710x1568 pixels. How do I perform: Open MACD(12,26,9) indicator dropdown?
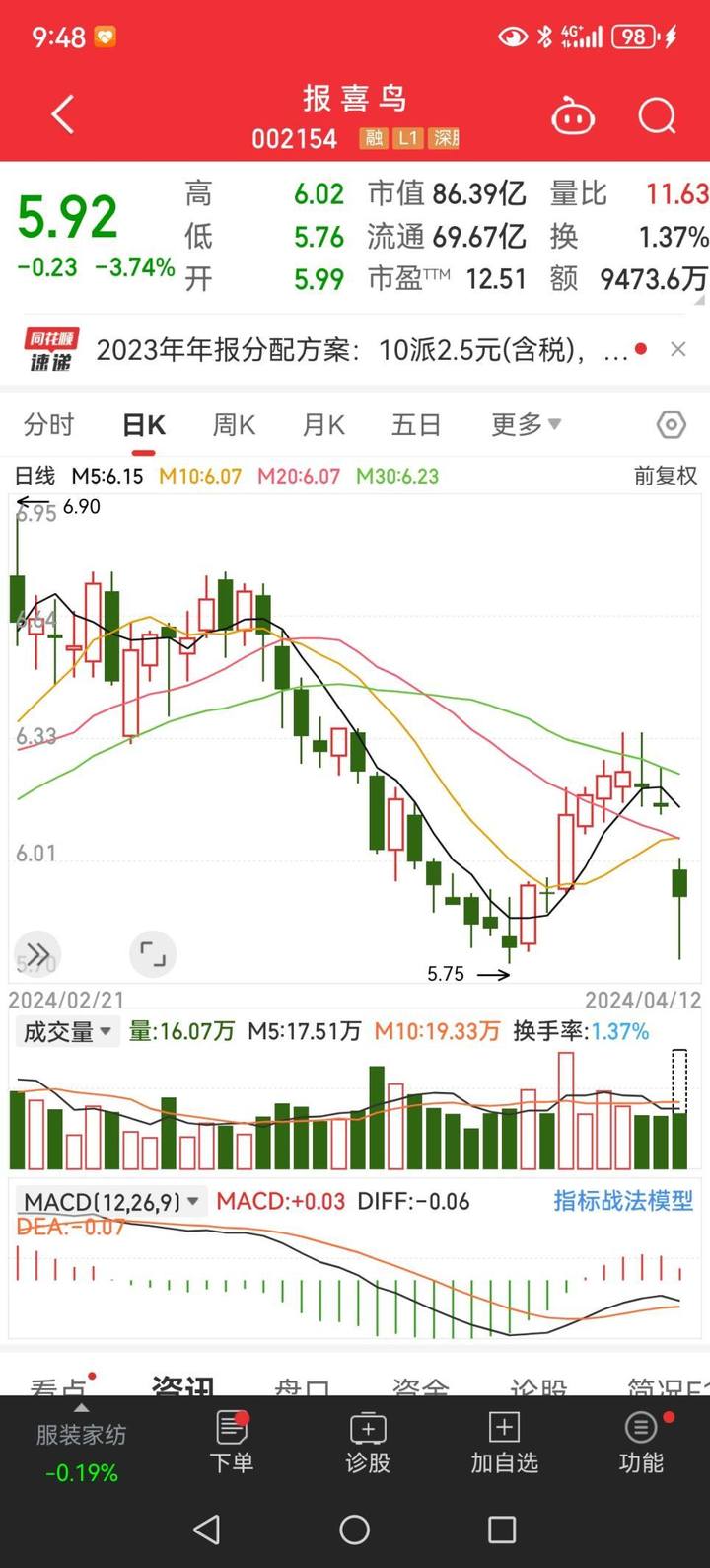110,1202
